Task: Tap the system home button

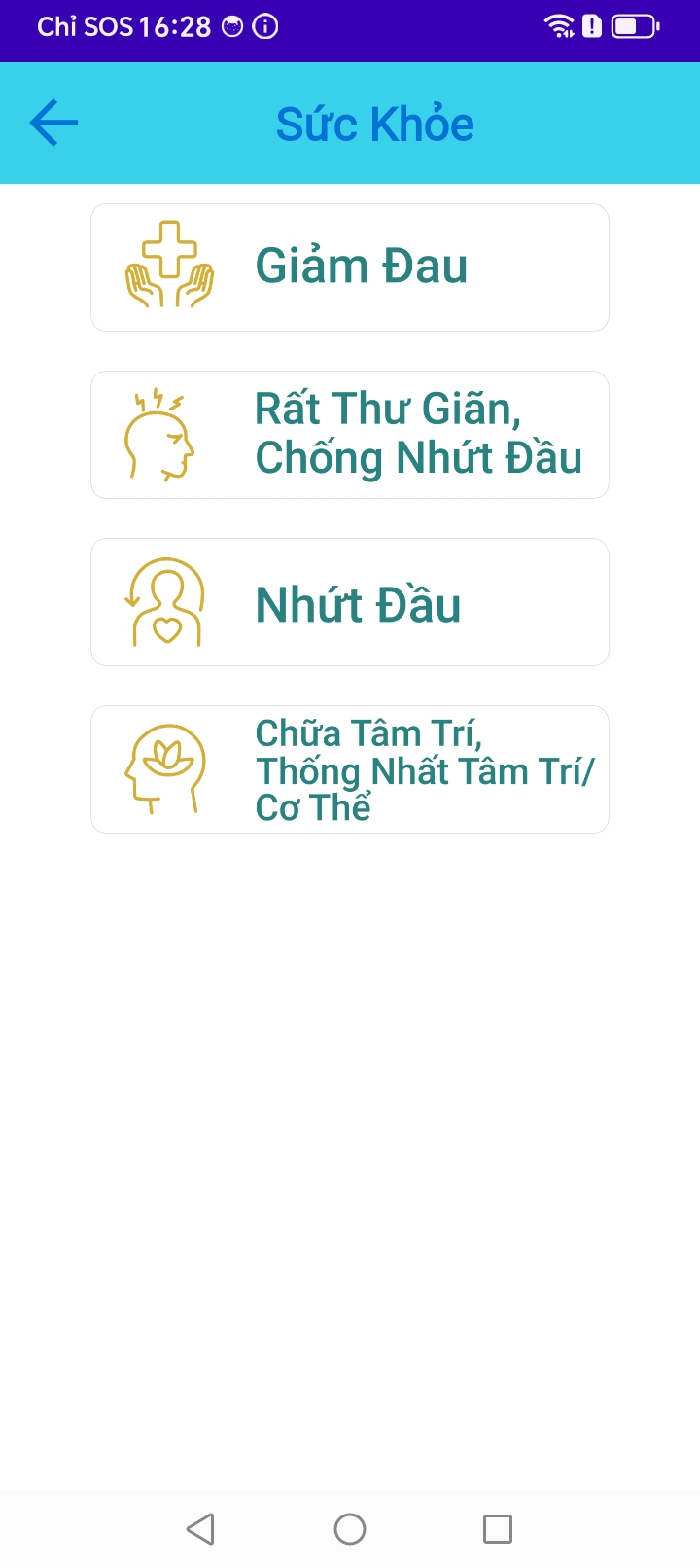Action: (350, 1529)
